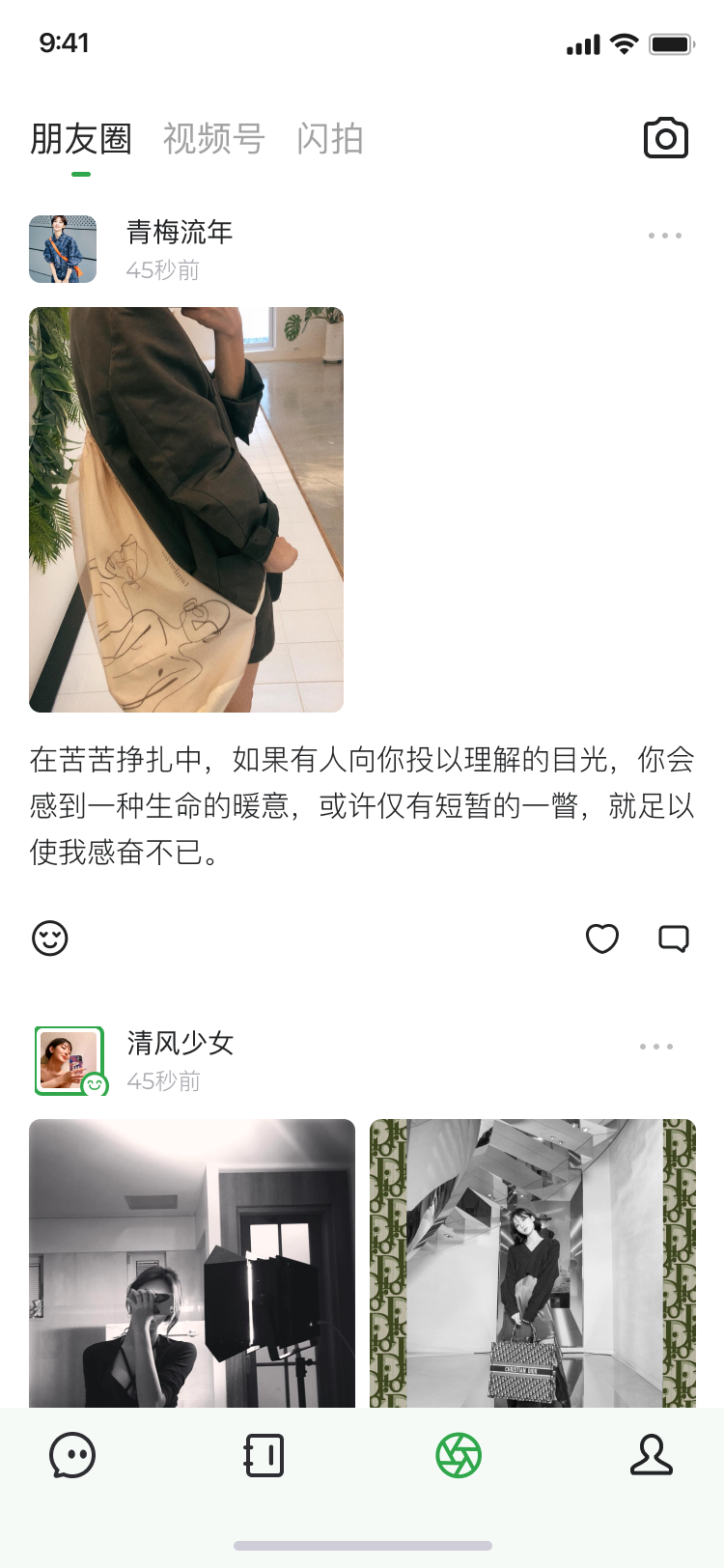Switch to the 闪拍 tab
Image resolution: width=724 pixels, height=1568 pixels.
coord(329,139)
